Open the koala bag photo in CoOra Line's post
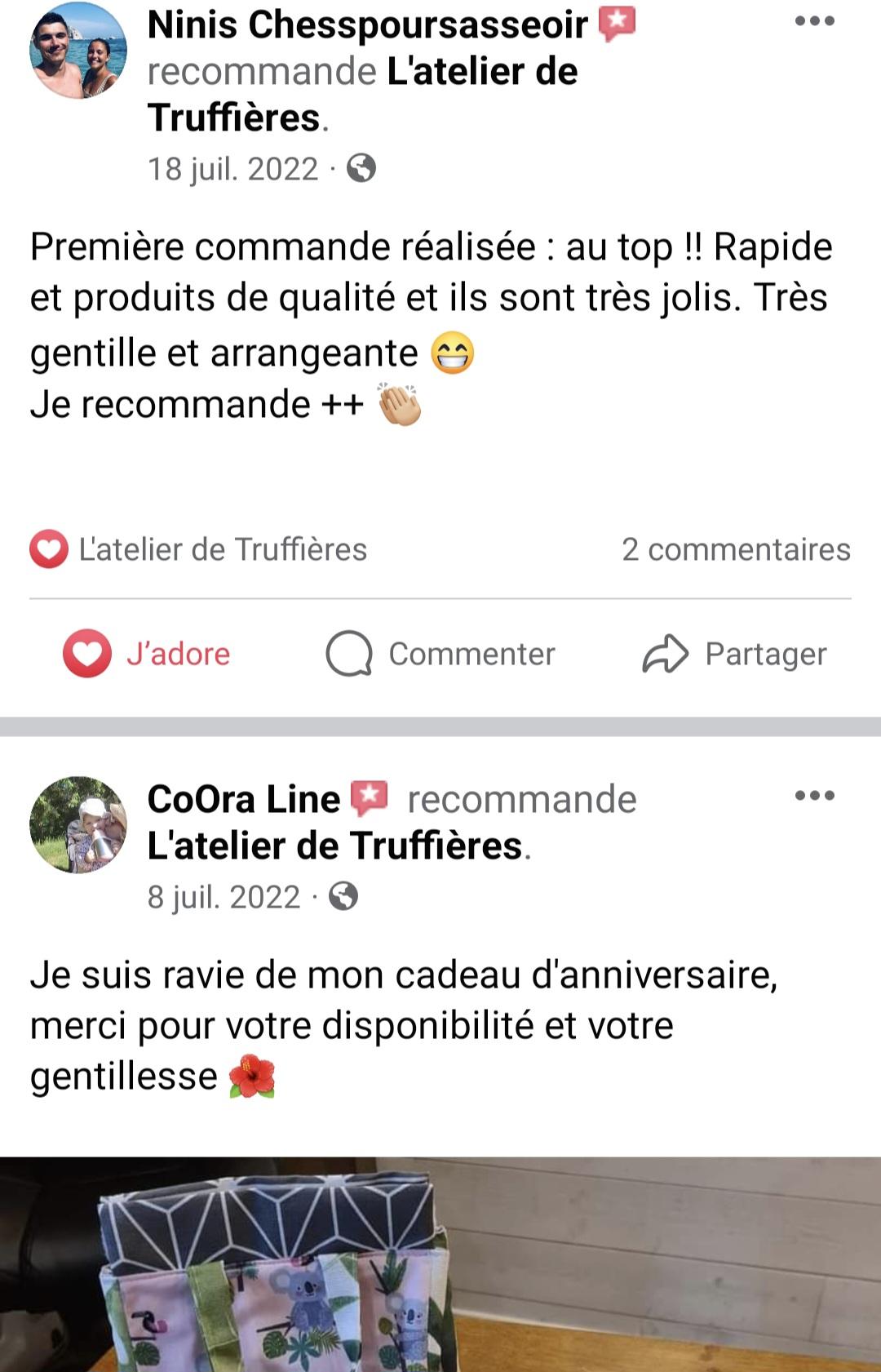Image resolution: width=881 pixels, height=1372 pixels. [x=440, y=1263]
